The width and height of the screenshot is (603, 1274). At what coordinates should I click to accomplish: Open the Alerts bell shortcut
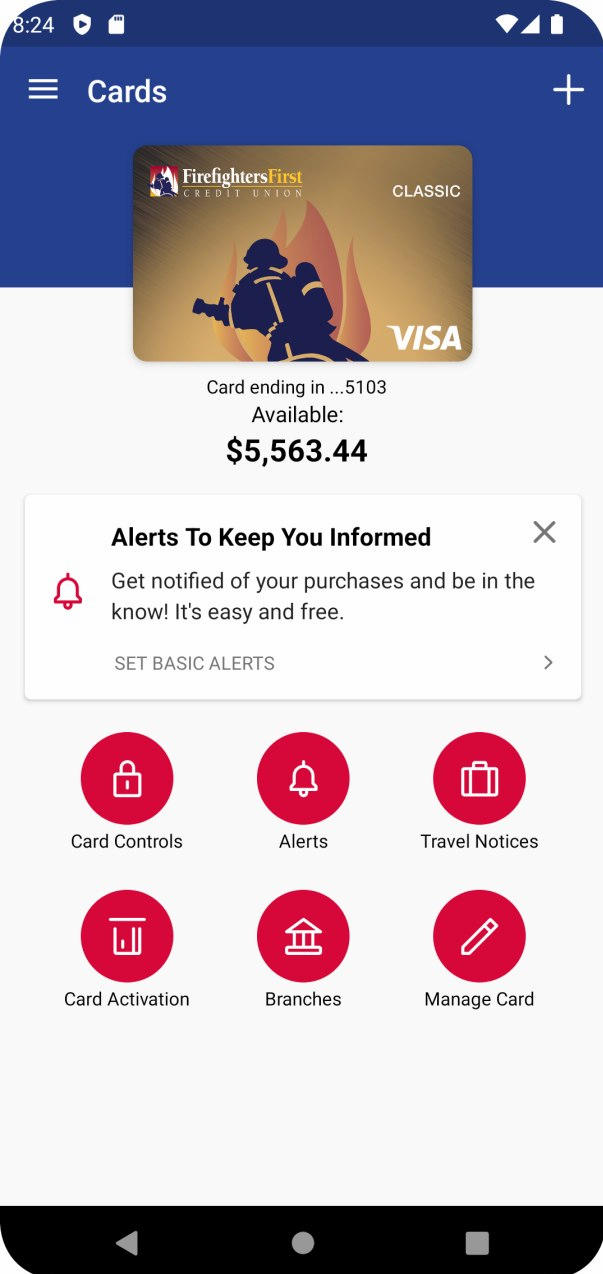click(303, 779)
